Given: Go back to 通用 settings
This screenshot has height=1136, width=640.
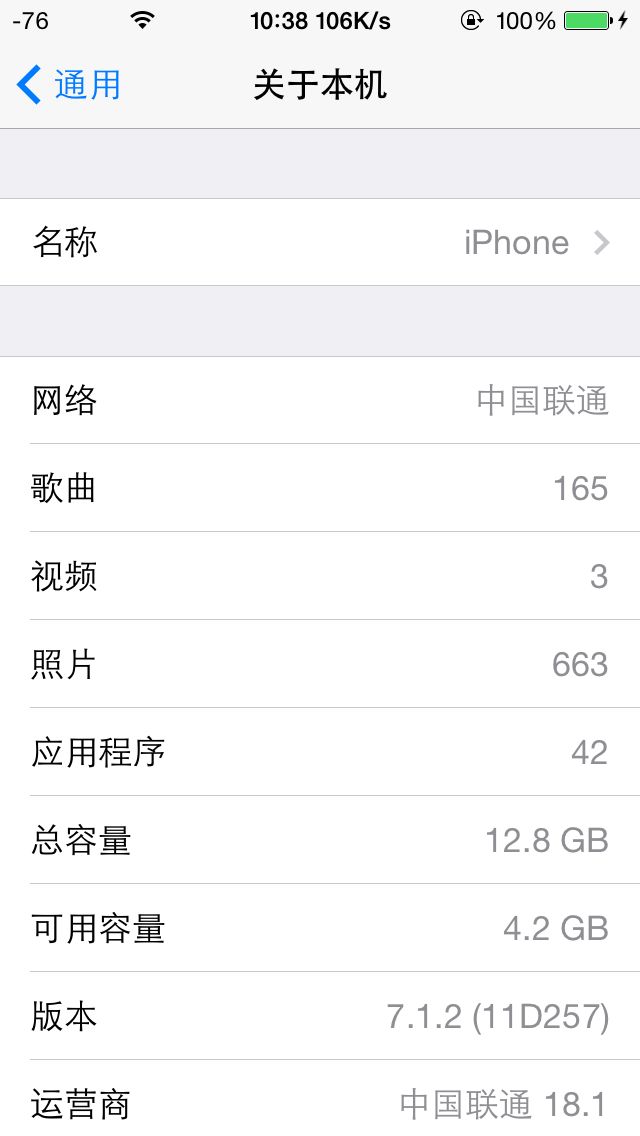Looking at the screenshot, I should tap(69, 85).
